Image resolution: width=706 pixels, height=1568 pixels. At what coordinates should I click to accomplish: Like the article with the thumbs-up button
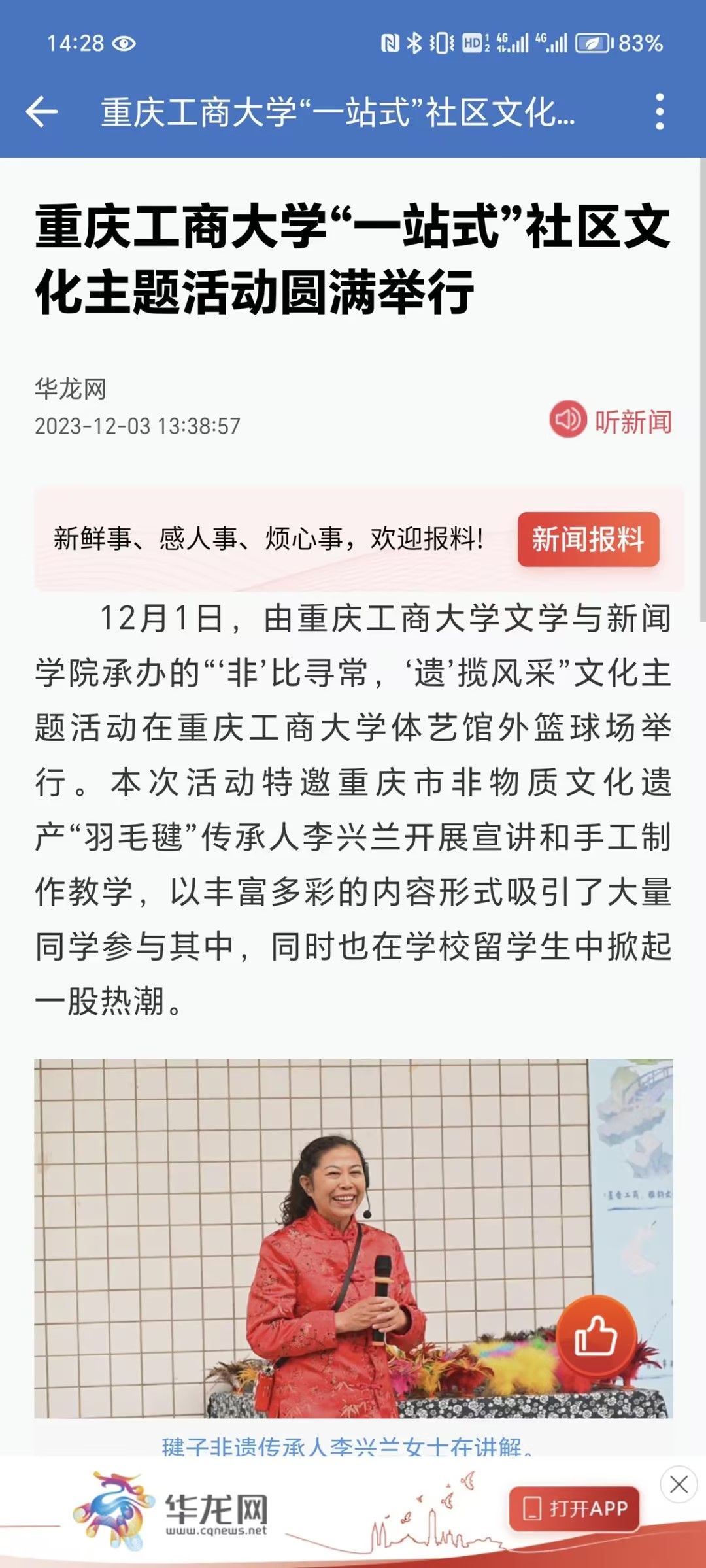(596, 1336)
